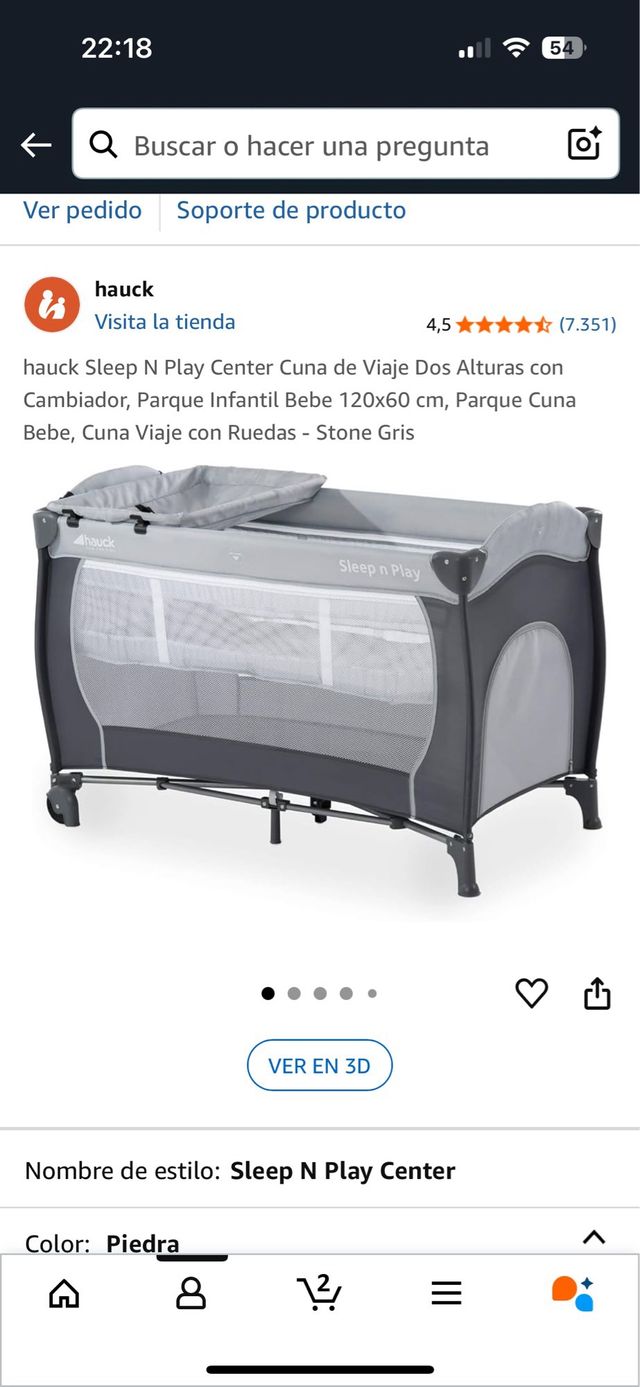Open the 'Ver pedido' link

tap(82, 210)
